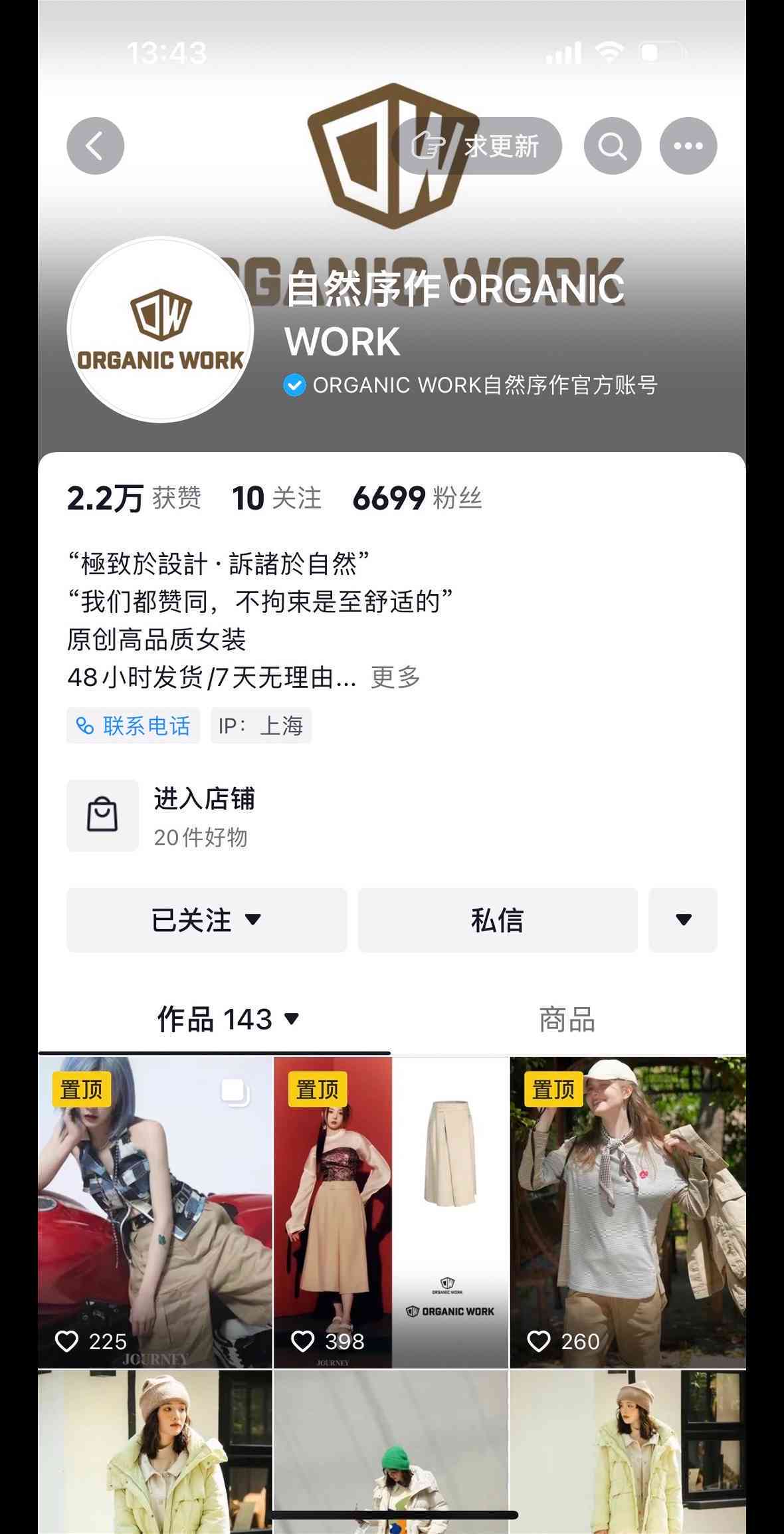
Task: Expand the bio with 更多
Action: click(x=395, y=677)
